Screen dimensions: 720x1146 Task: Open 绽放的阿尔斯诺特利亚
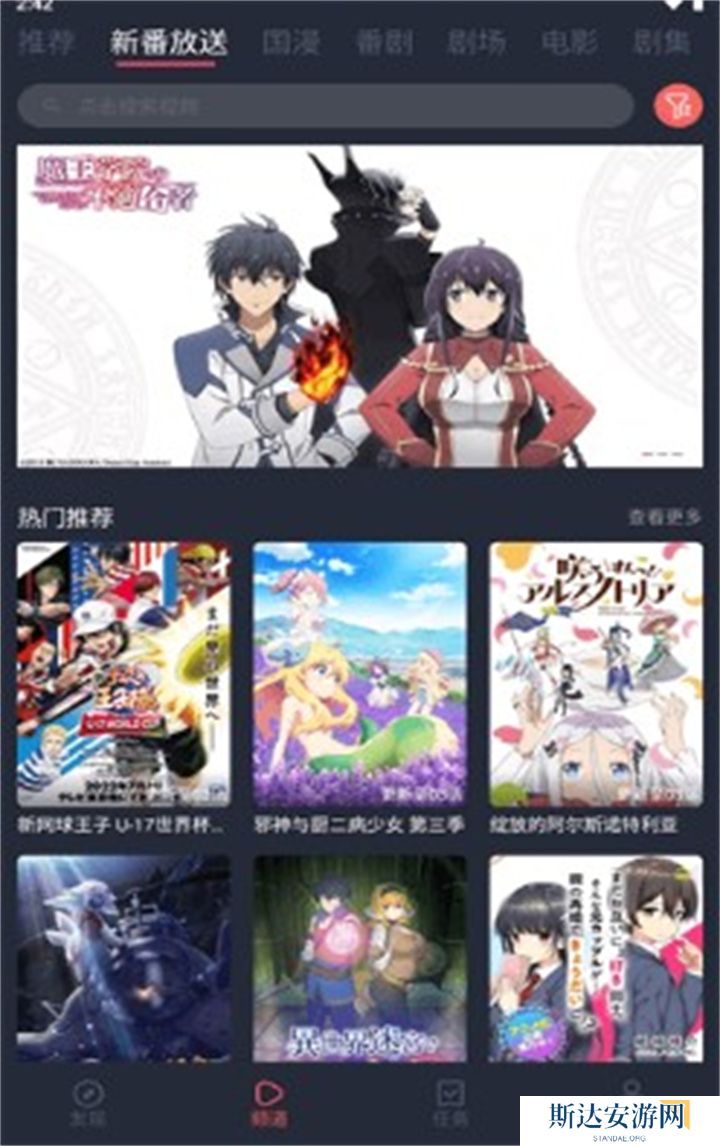(595, 675)
